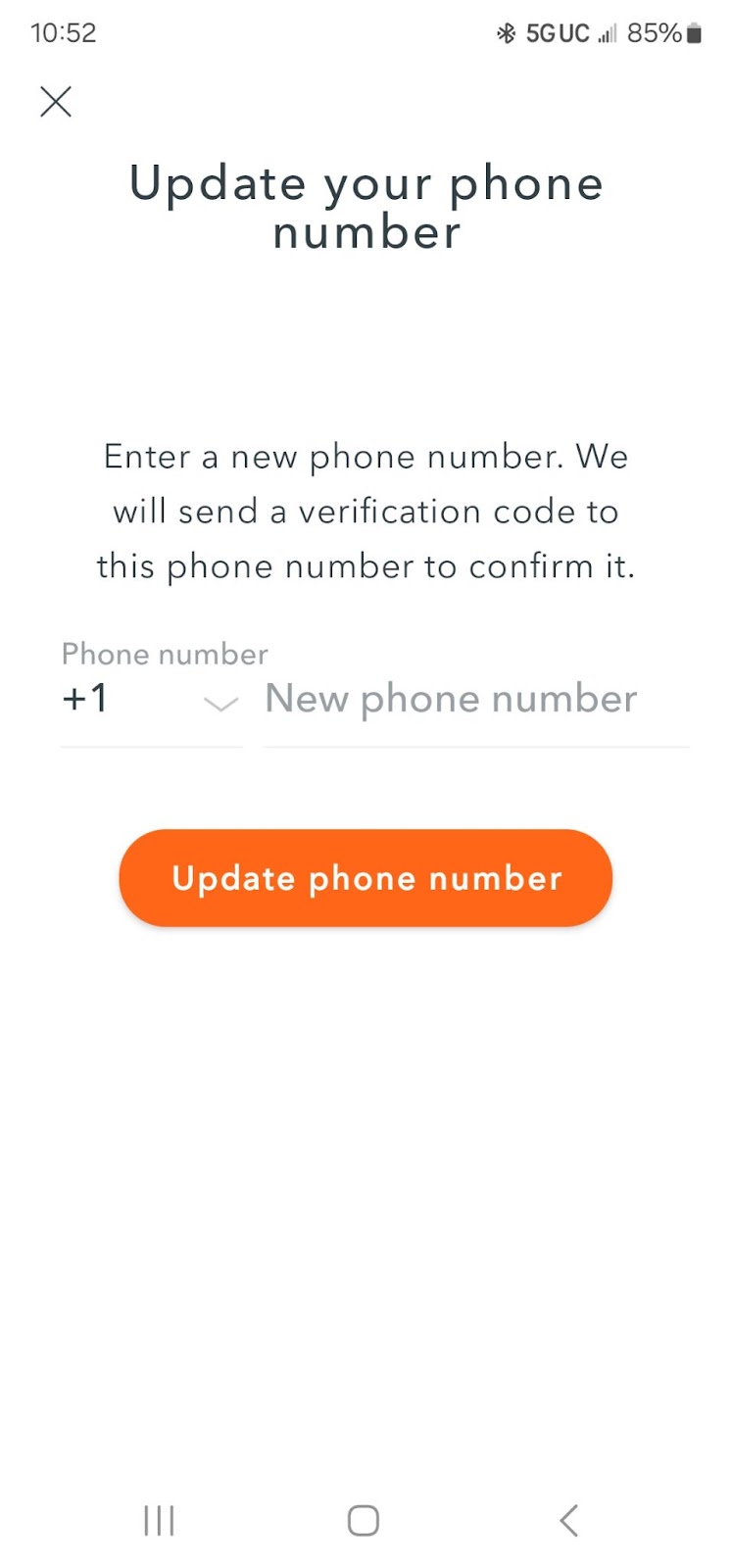Close the update phone number screen
The height and width of the screenshot is (1568, 731).
click(56, 101)
